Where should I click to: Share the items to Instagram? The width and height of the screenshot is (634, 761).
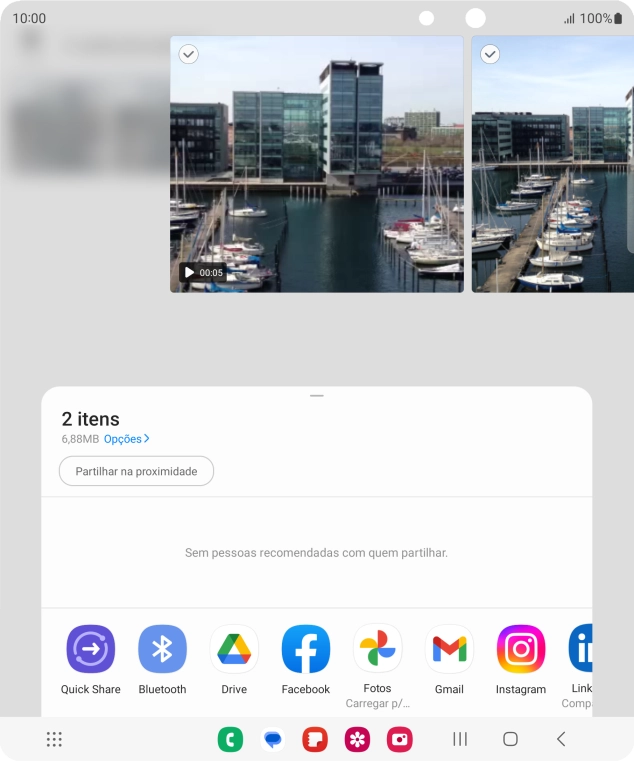point(521,650)
